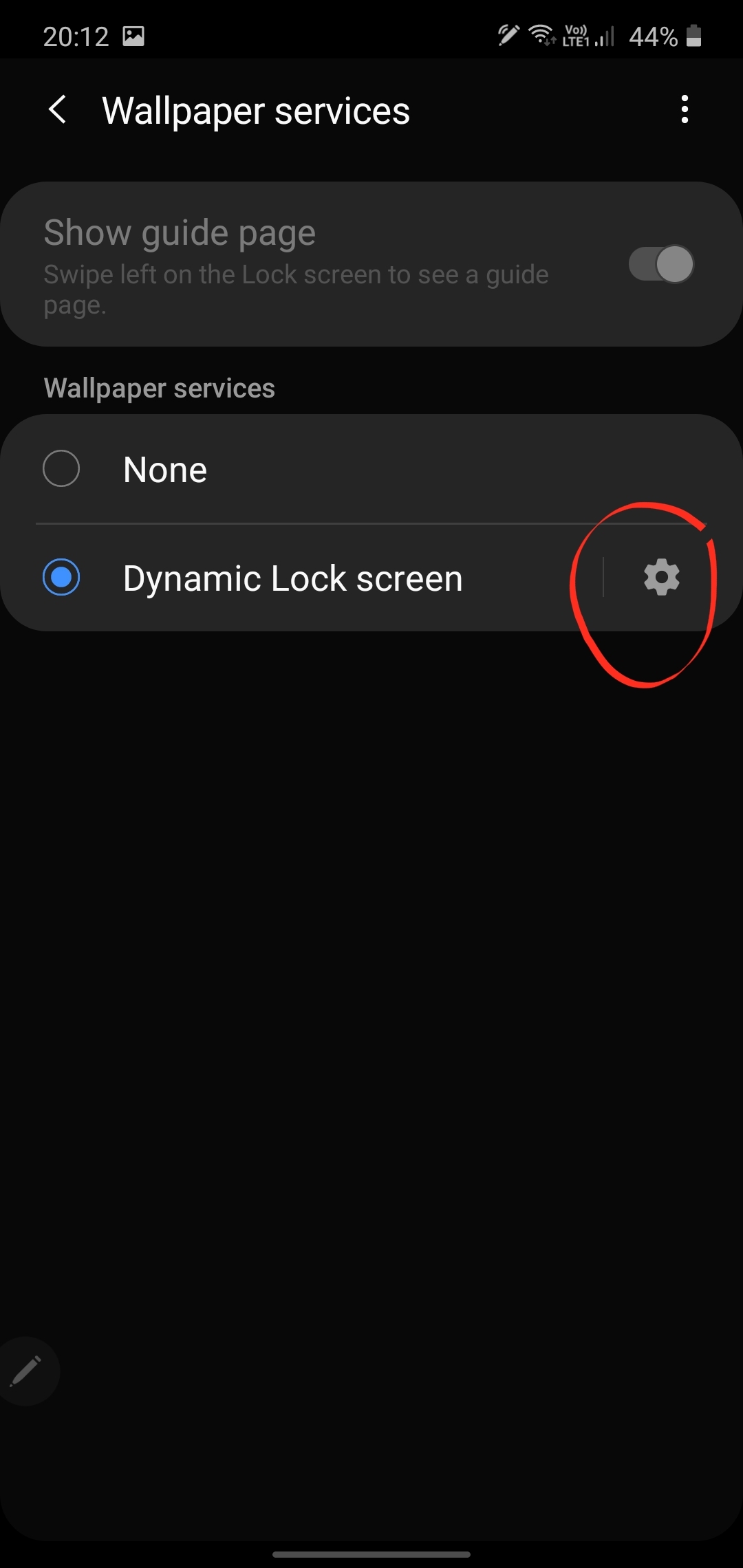Tap the battery icon
This screenshot has width=743, height=1568.
(x=693, y=36)
